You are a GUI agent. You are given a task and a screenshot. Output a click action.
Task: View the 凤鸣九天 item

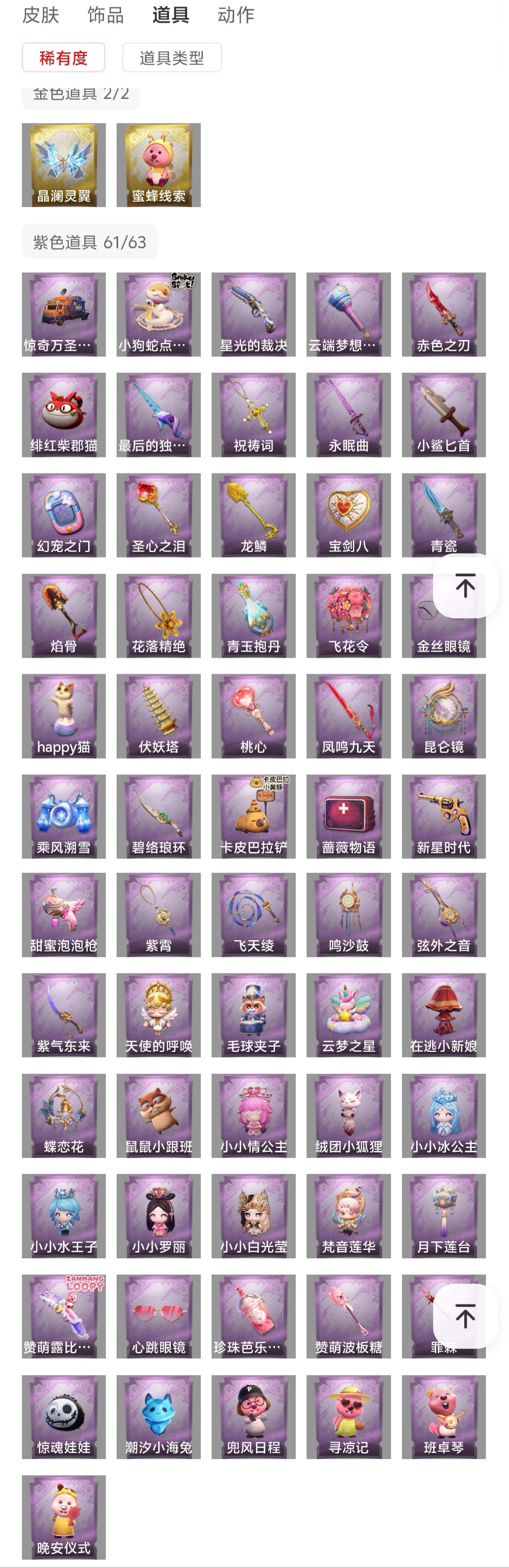[348, 716]
